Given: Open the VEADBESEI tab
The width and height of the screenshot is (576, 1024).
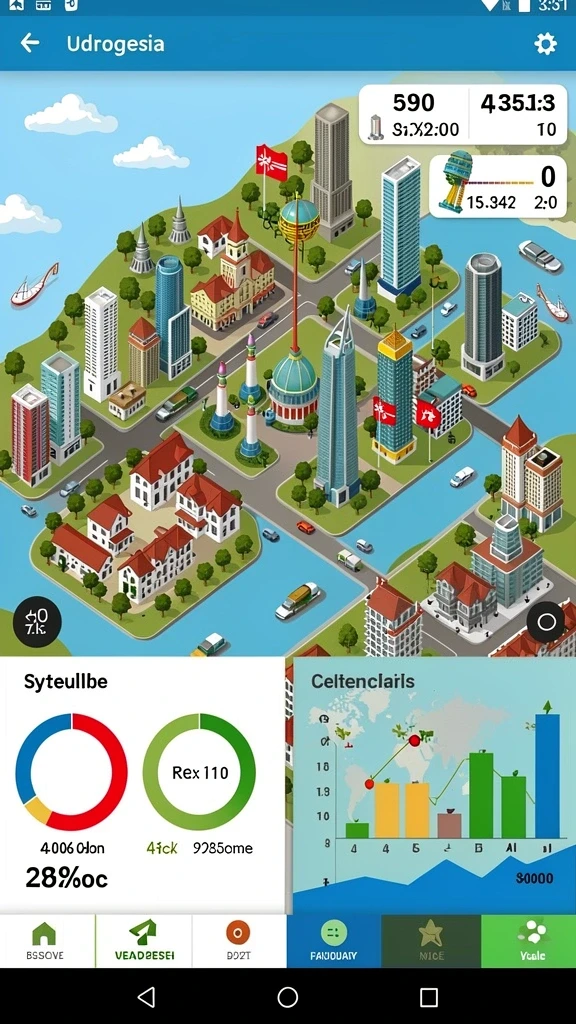Looking at the screenshot, I should pyautogui.click(x=144, y=941).
